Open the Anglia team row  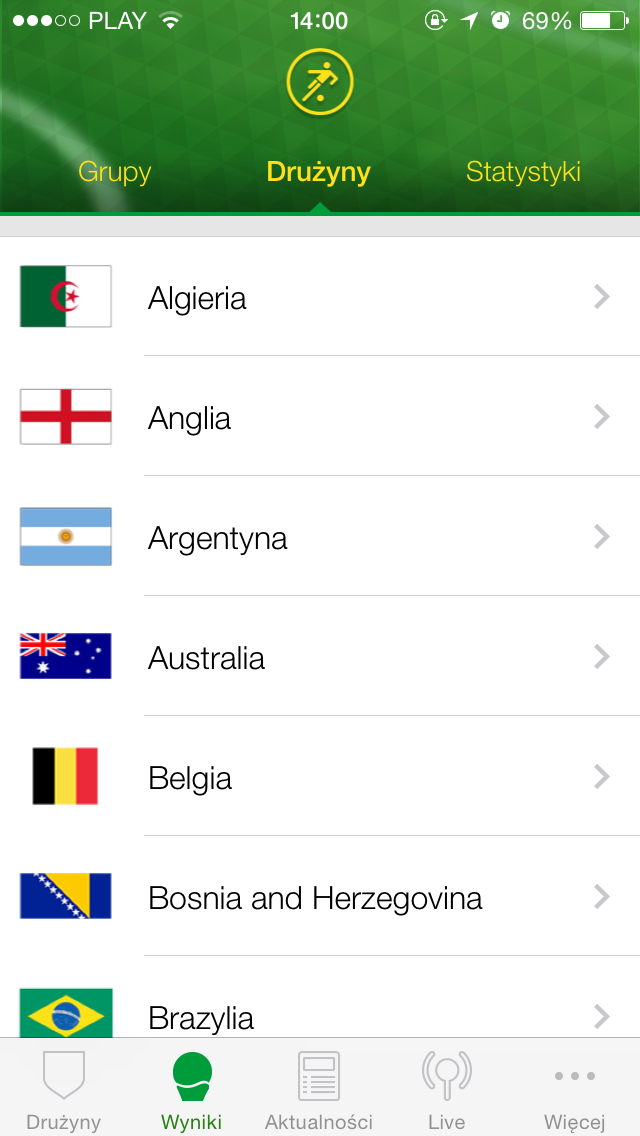coord(320,417)
